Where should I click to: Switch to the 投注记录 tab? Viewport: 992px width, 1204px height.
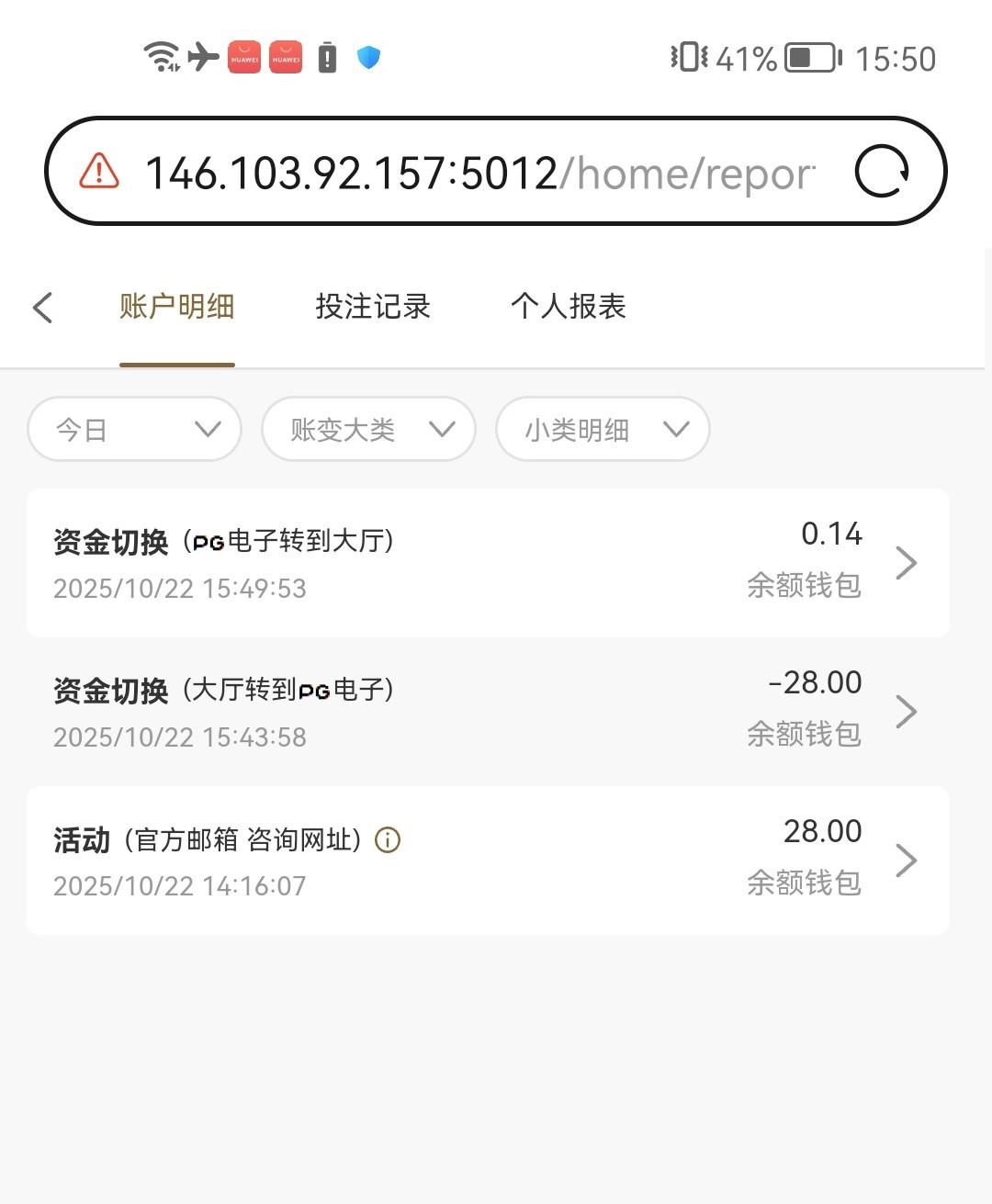coord(373,307)
